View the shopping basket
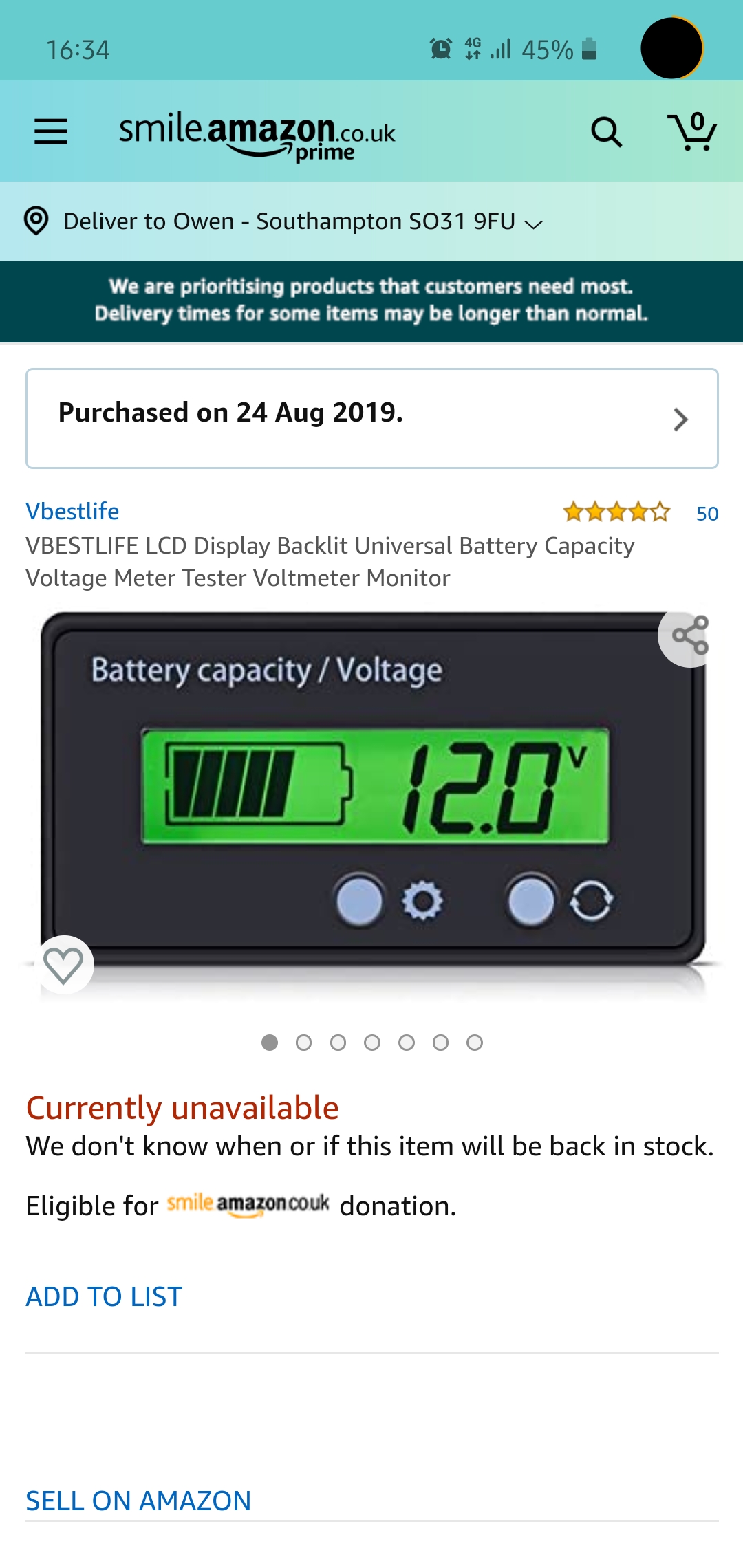Screen dimensions: 743x1568 692,131
